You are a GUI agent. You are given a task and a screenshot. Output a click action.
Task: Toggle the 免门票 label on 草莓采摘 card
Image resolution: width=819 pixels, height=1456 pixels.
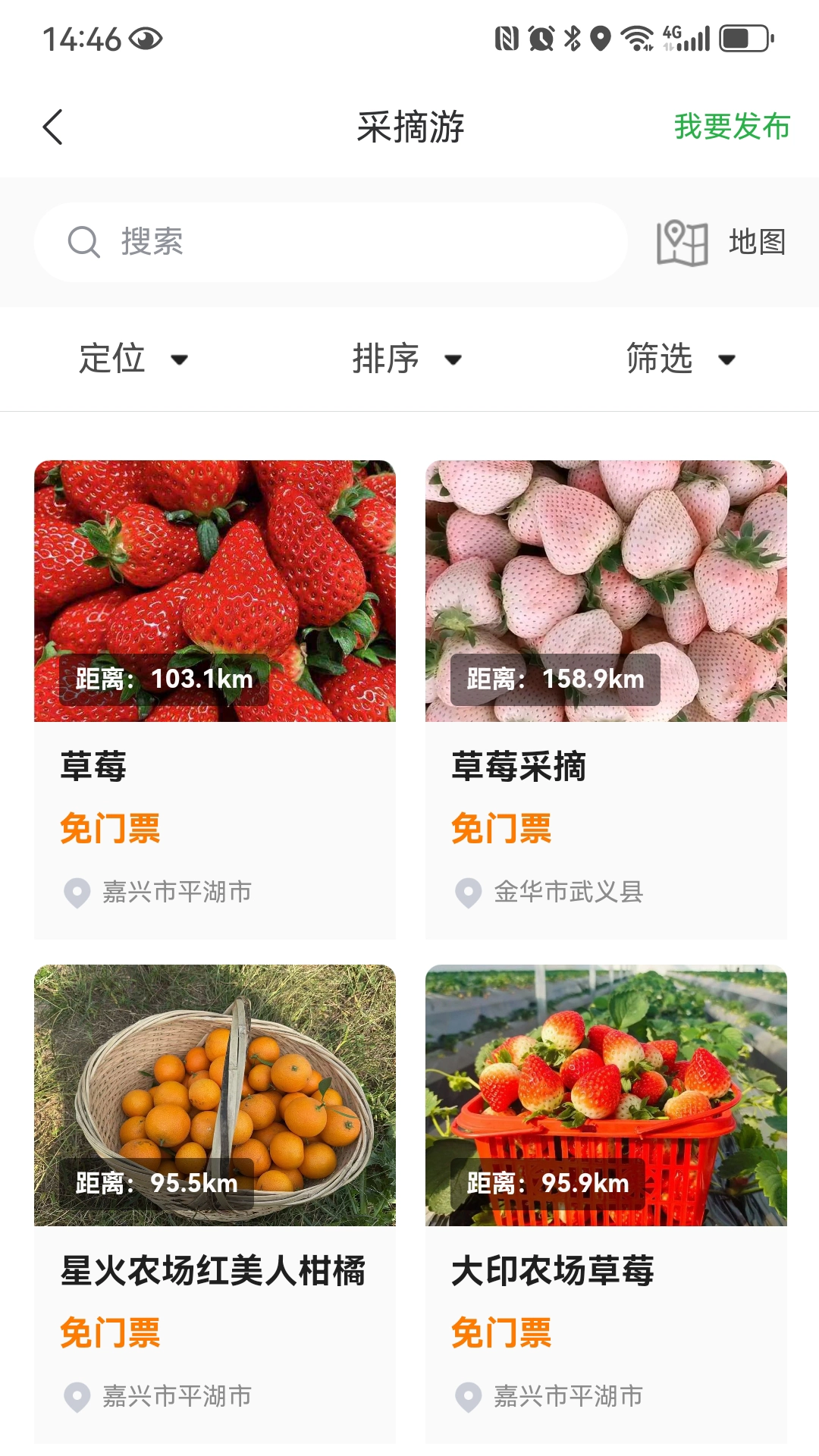coord(502,830)
